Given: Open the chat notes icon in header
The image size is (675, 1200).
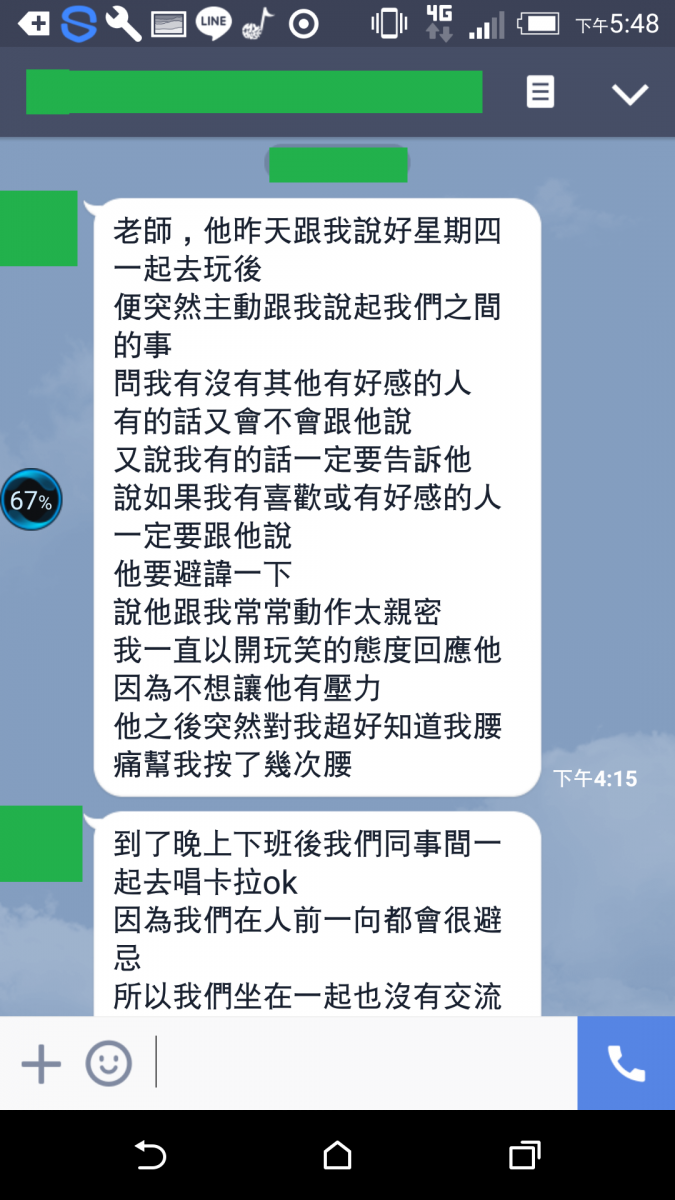Looking at the screenshot, I should tap(540, 93).
